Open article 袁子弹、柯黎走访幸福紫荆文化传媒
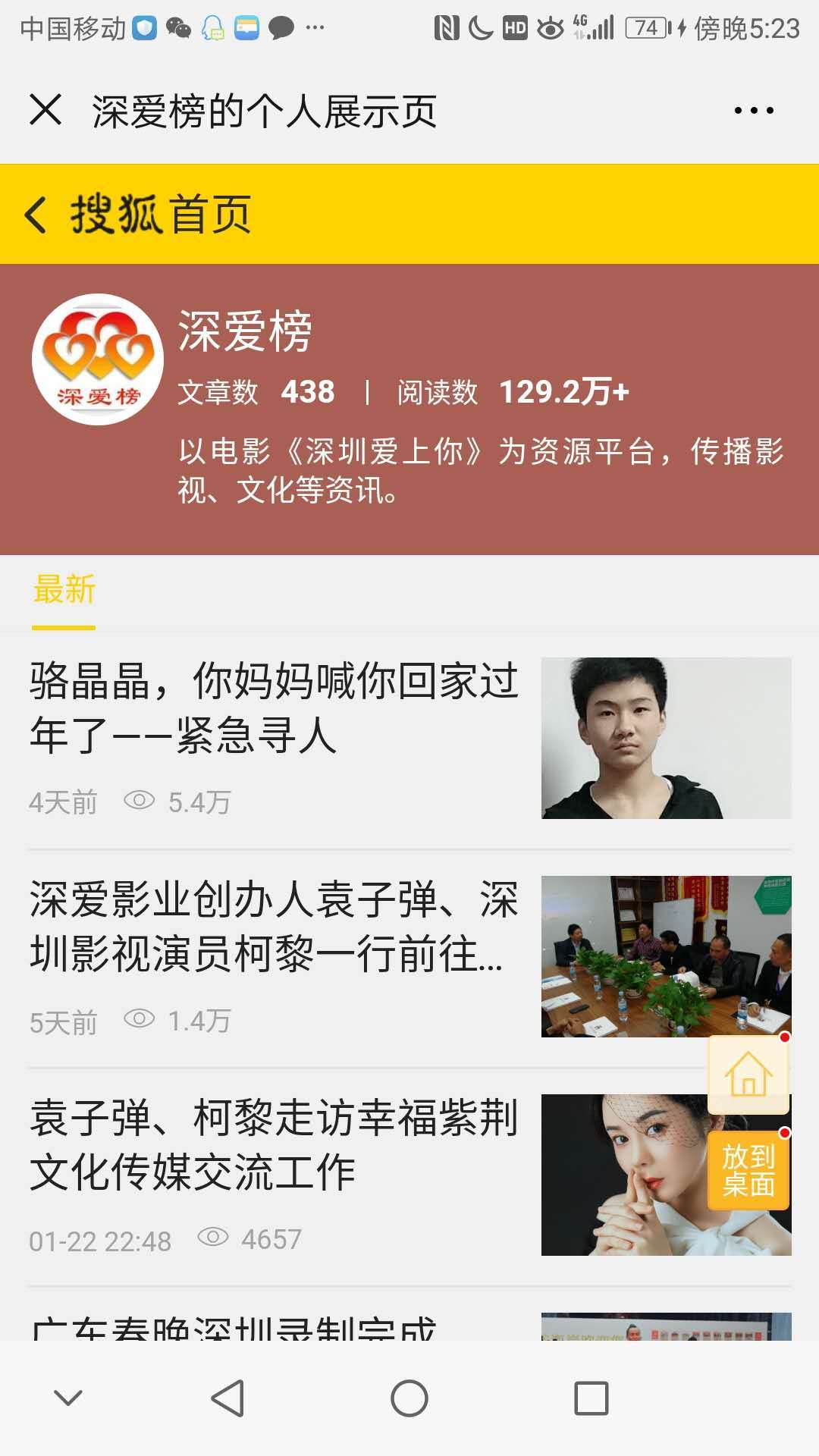 pos(273,1145)
